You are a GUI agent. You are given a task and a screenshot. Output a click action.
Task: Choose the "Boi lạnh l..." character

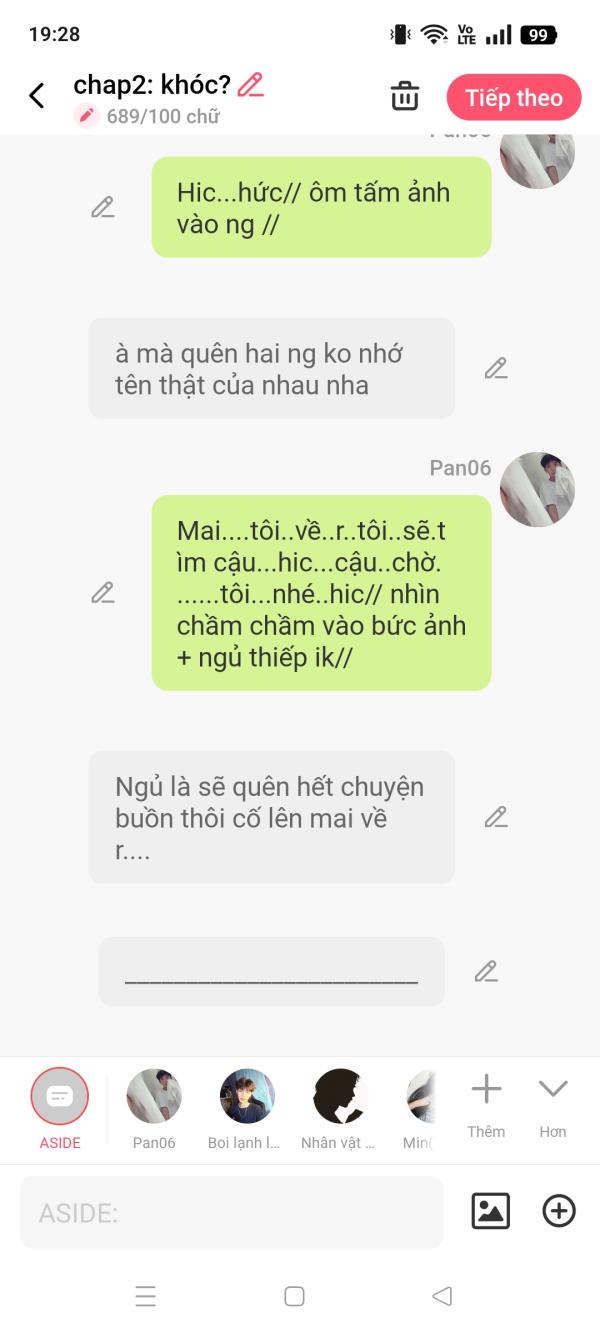[247, 1097]
